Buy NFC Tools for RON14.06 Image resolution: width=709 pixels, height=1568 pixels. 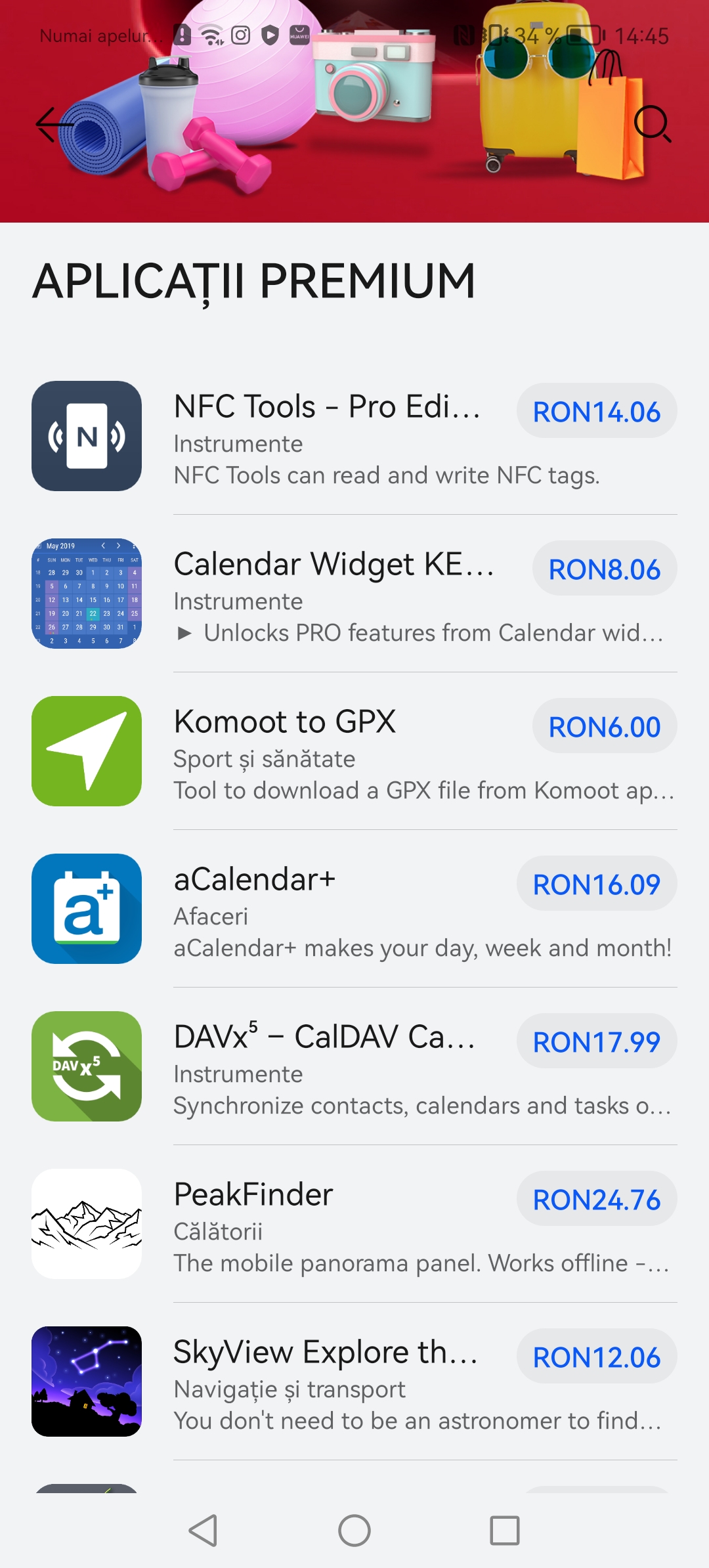[x=596, y=412]
